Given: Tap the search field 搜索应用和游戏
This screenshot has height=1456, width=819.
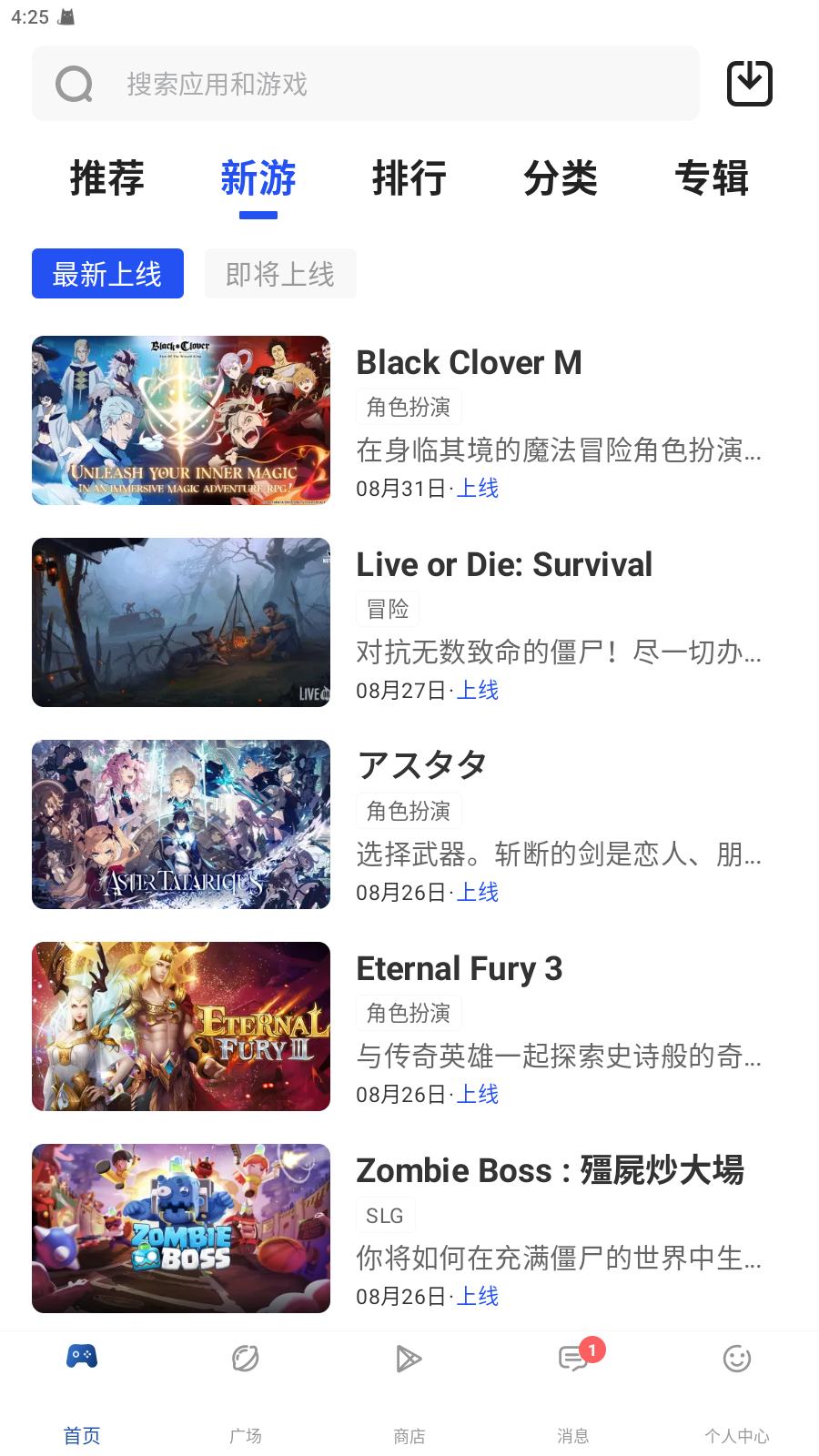Looking at the screenshot, I should point(273,83).
